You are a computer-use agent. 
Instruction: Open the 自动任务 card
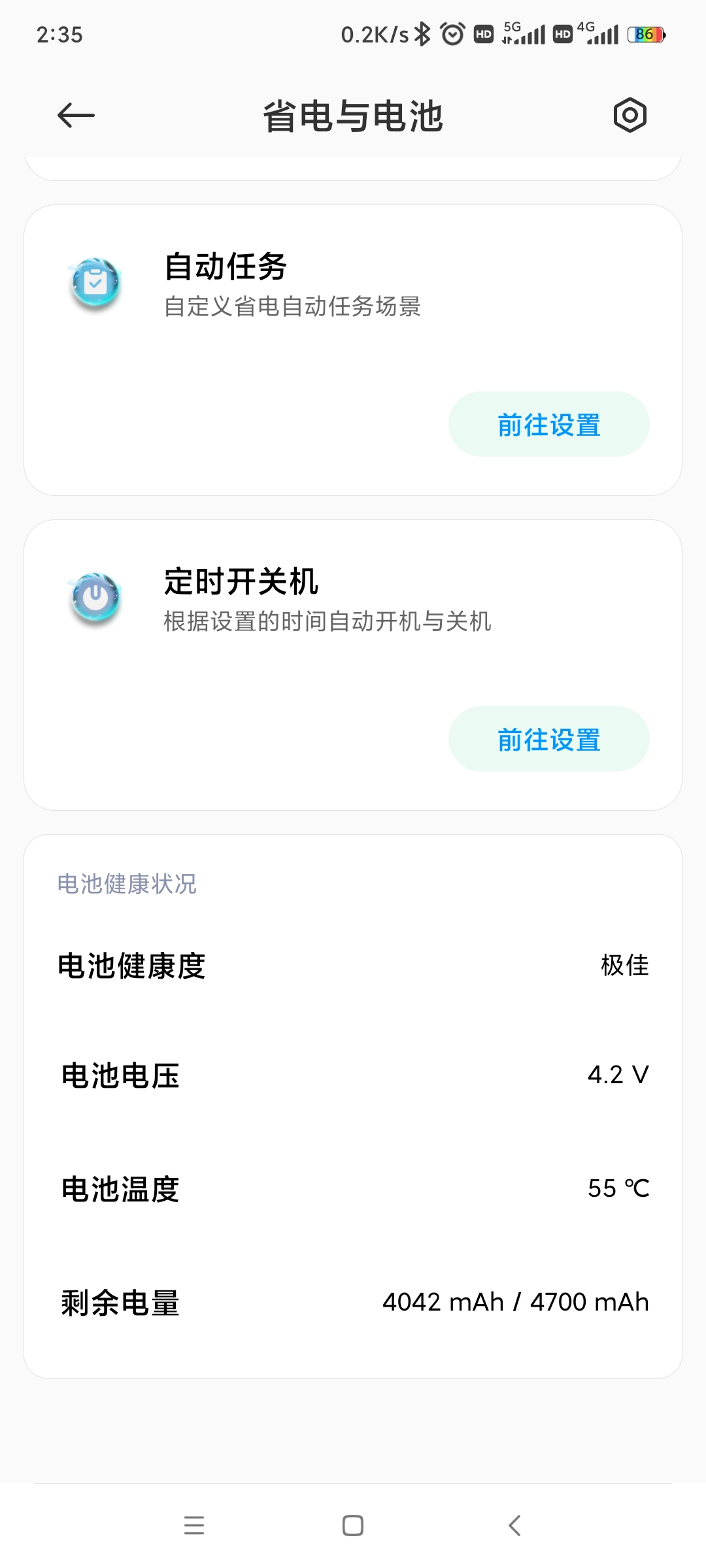353,350
